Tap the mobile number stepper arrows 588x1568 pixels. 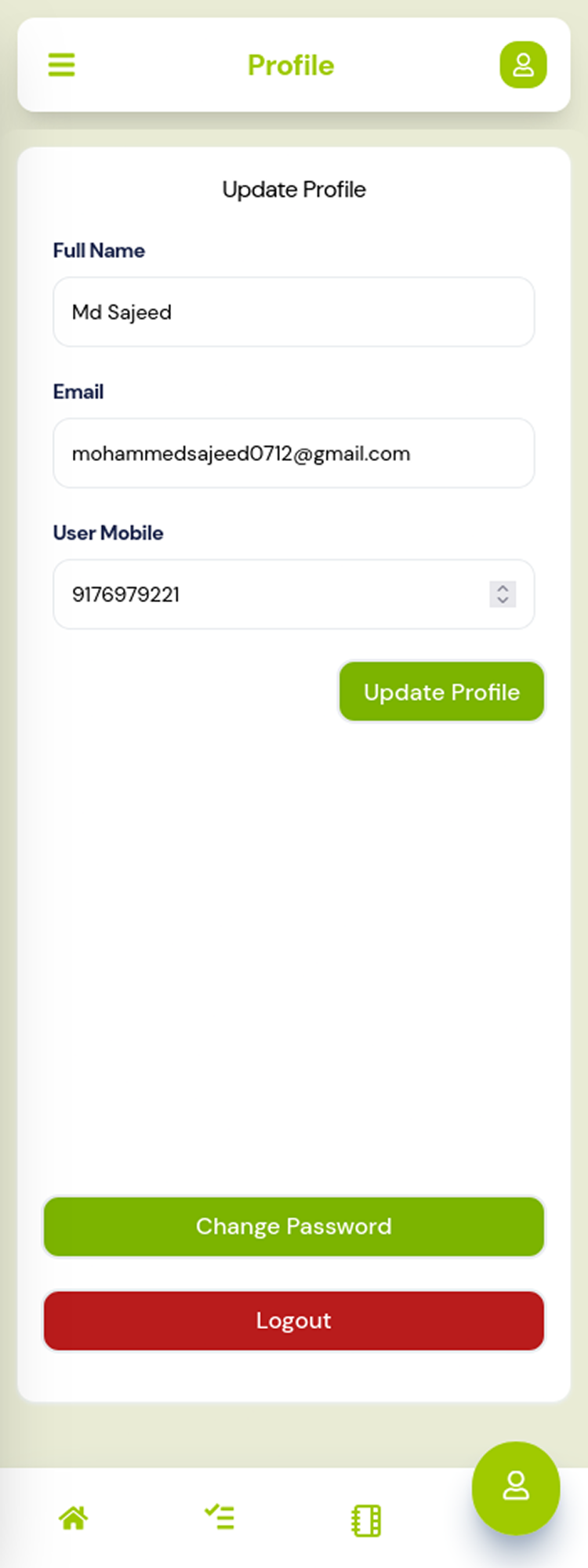click(503, 594)
